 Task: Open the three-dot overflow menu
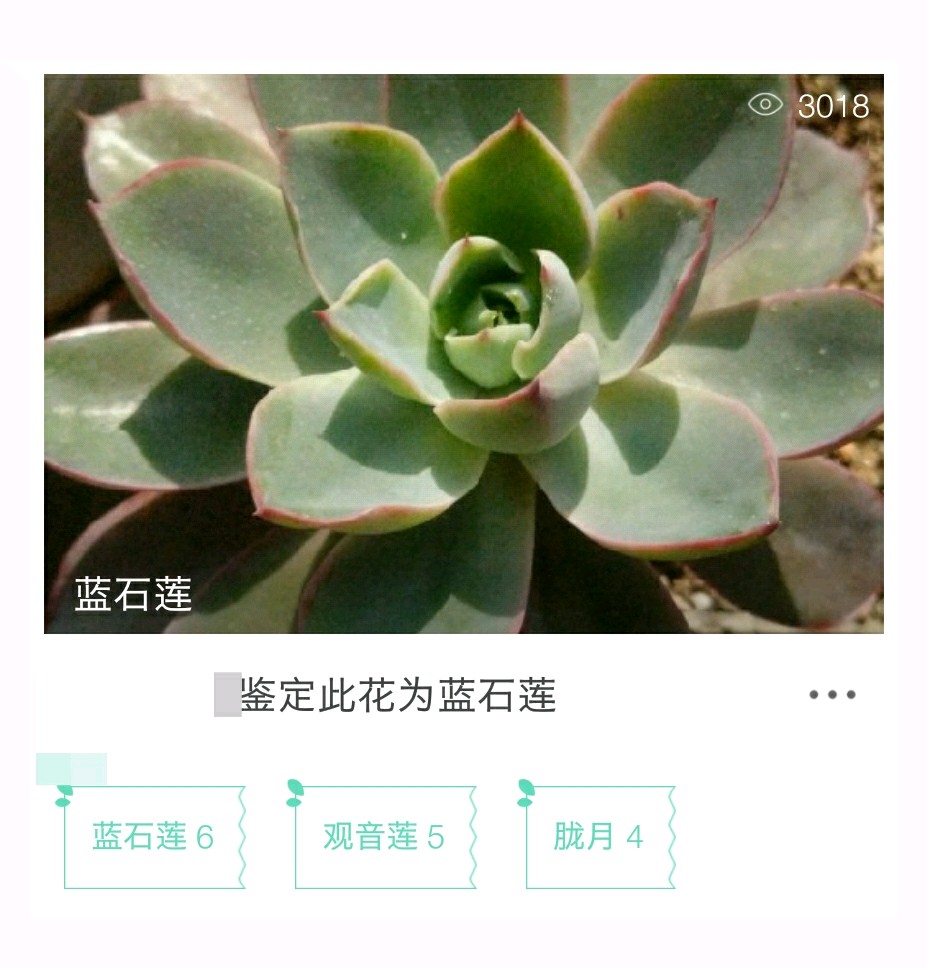click(x=832, y=695)
